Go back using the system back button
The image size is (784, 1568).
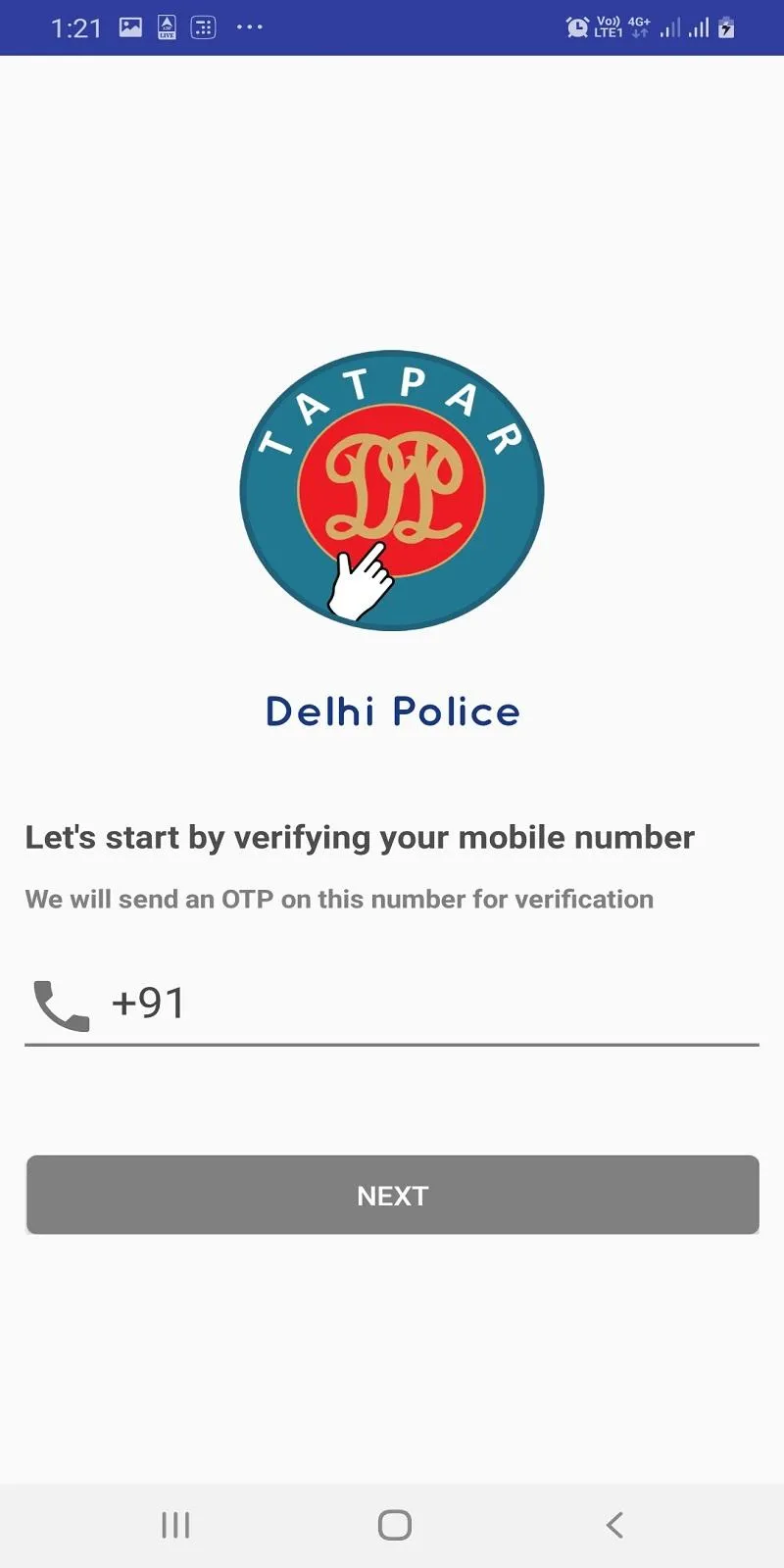pyautogui.click(x=614, y=1525)
